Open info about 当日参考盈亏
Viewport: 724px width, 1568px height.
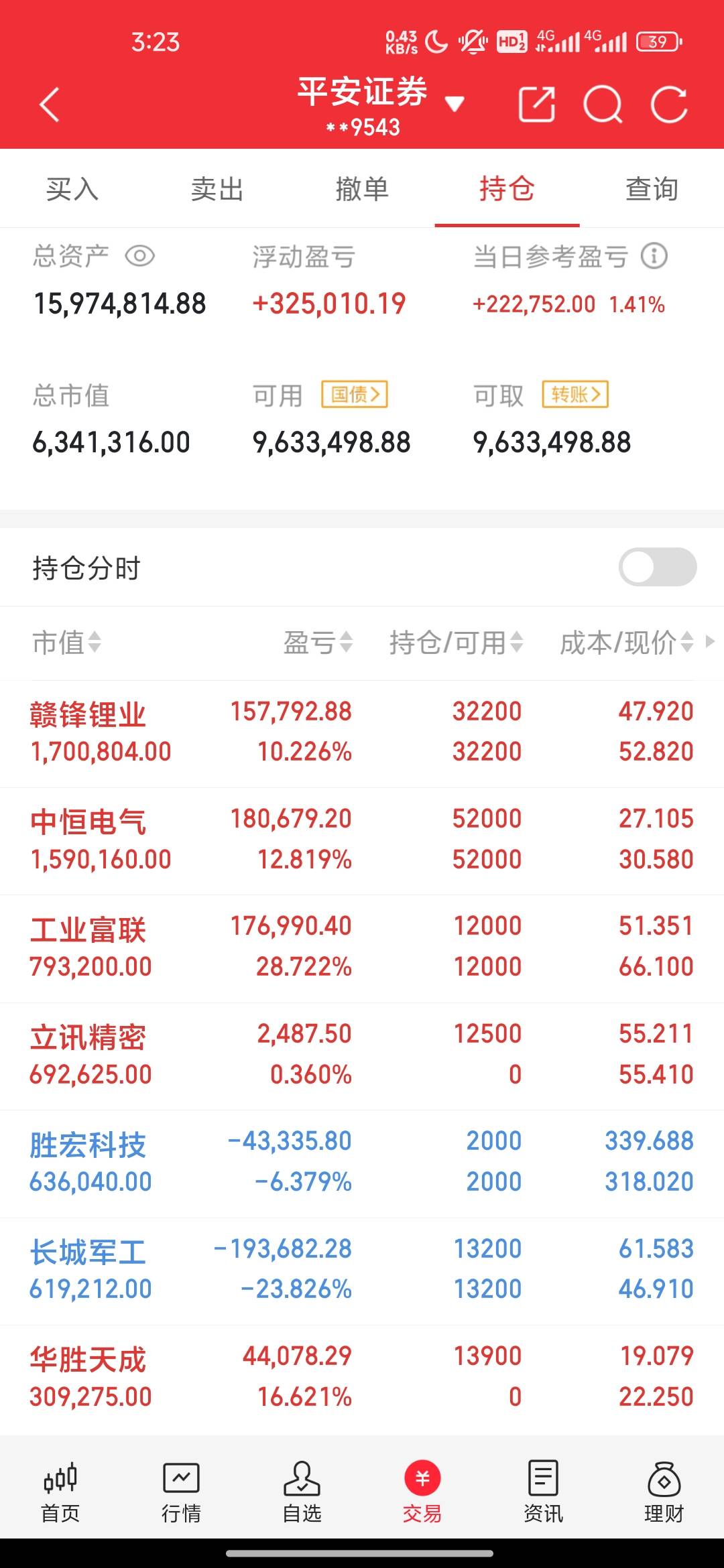tap(654, 256)
